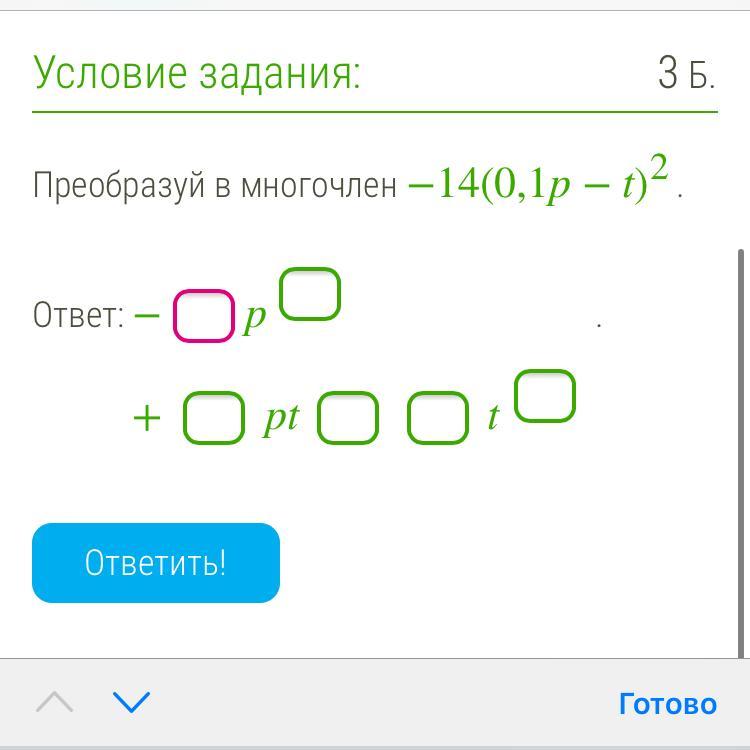Tap Готово to close the keyboard
This screenshot has height=750, width=750.
667,704
